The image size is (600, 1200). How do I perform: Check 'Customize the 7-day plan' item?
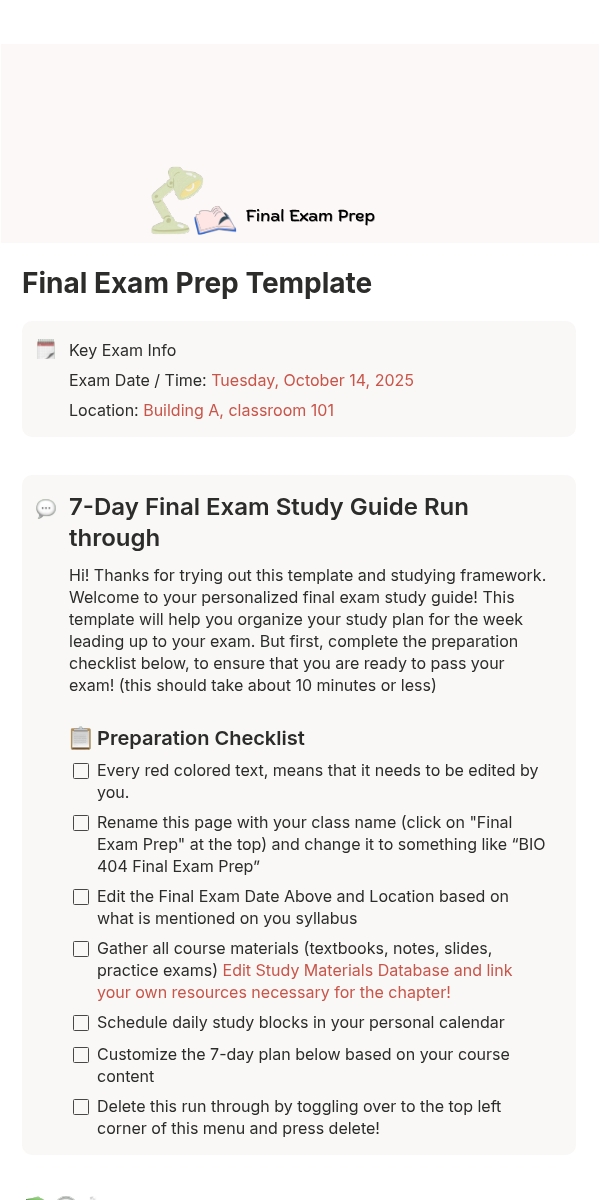tap(81, 1055)
